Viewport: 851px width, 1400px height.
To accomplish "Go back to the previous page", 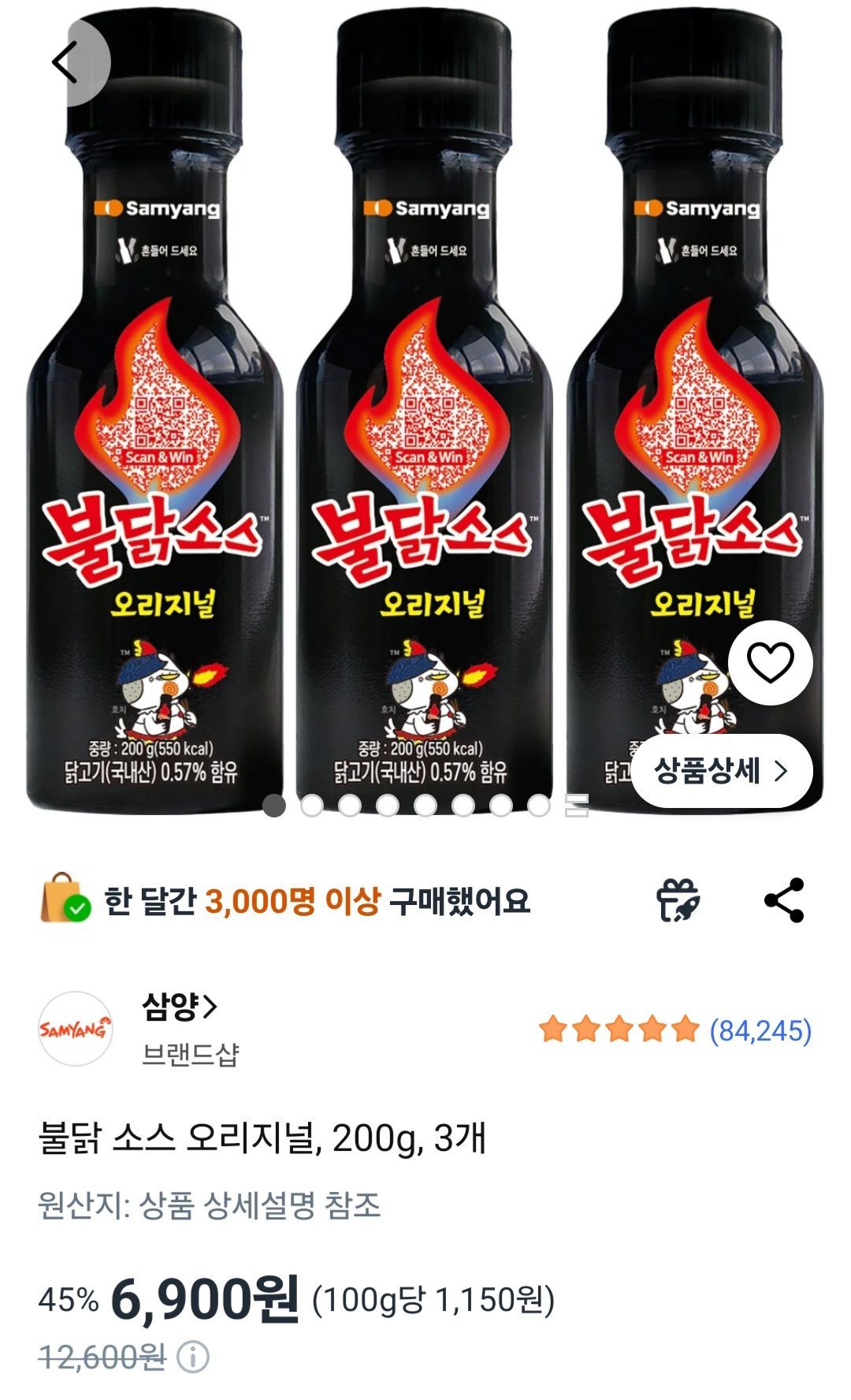I will click(x=65, y=62).
